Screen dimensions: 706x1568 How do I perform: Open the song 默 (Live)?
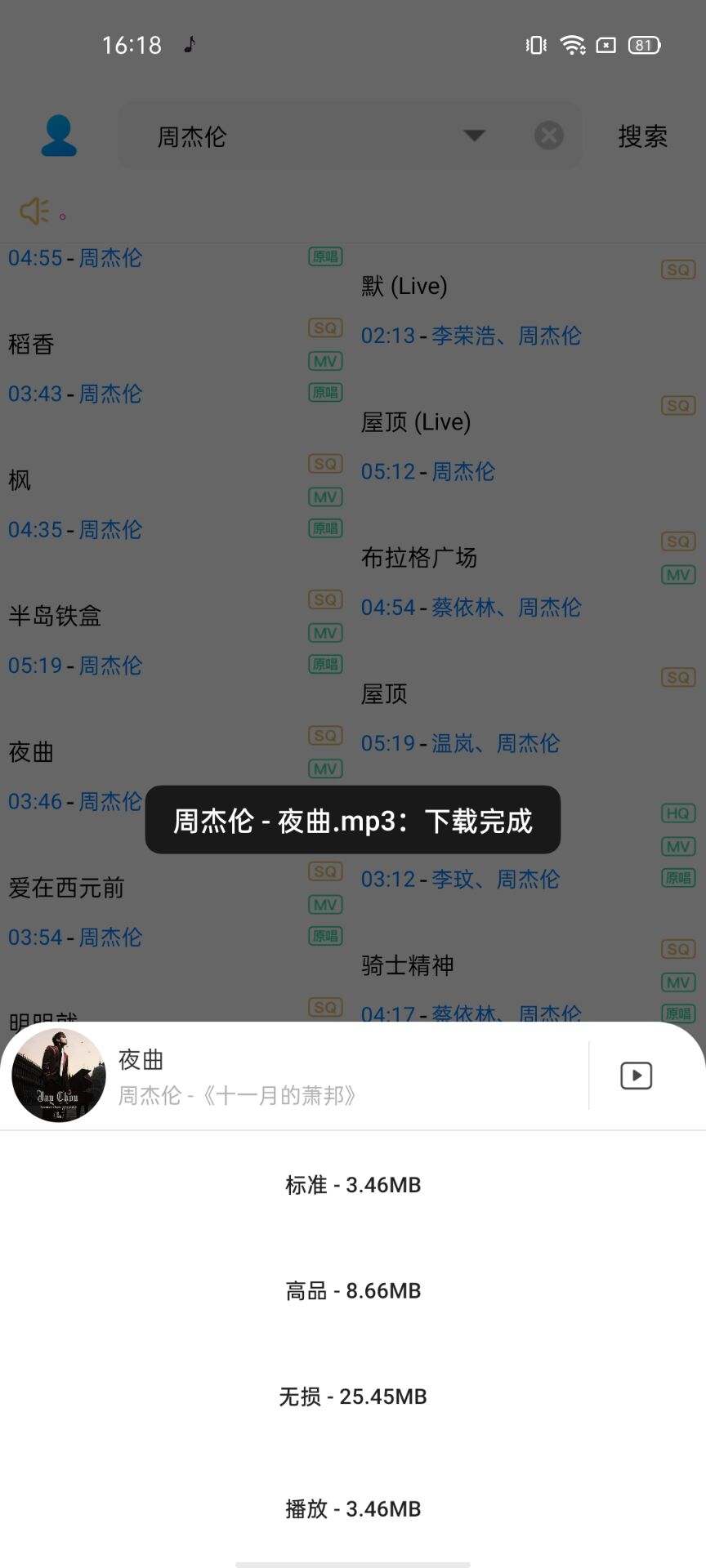point(404,287)
